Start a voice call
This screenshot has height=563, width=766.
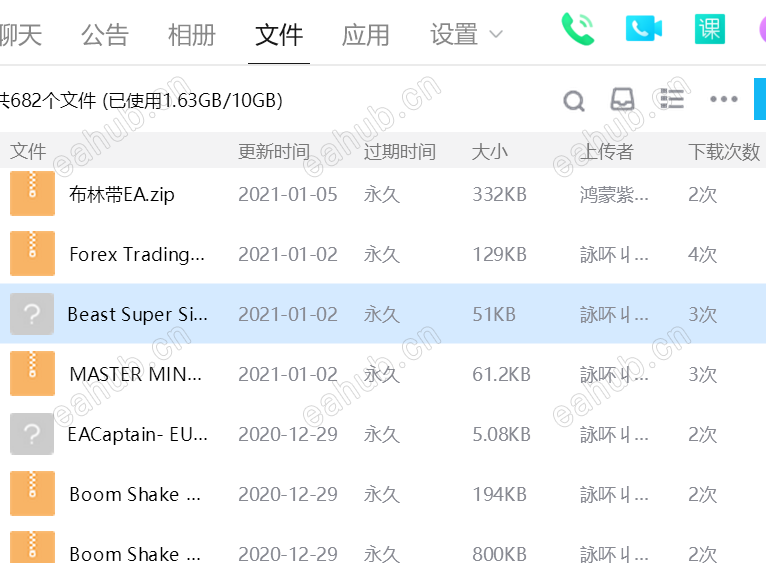pyautogui.click(x=577, y=29)
